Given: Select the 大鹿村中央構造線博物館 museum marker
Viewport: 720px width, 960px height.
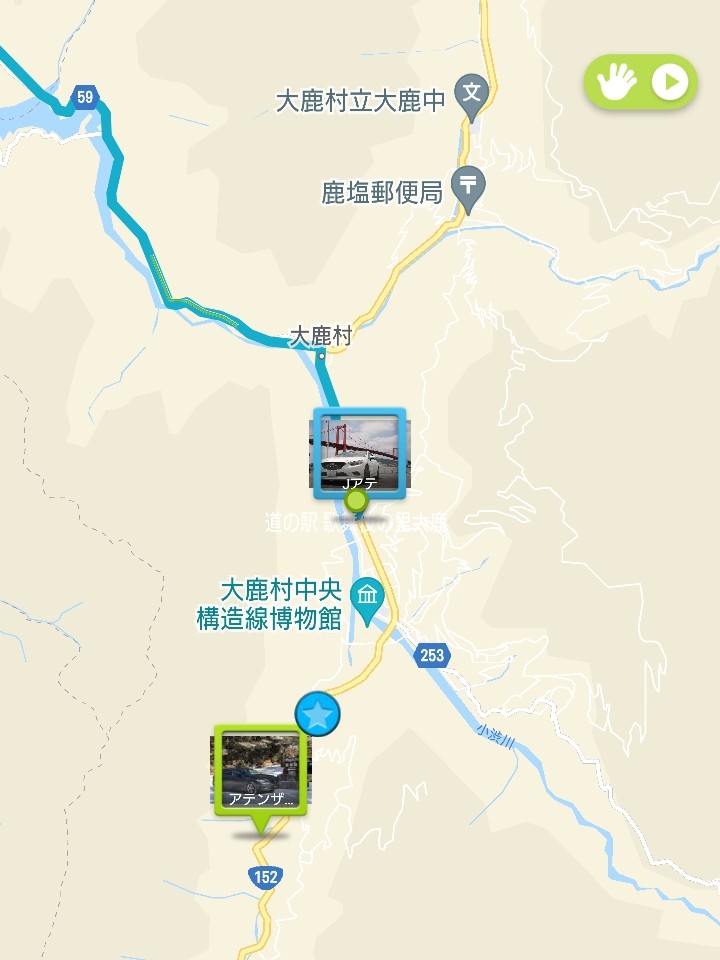Looking at the screenshot, I should 370,598.
